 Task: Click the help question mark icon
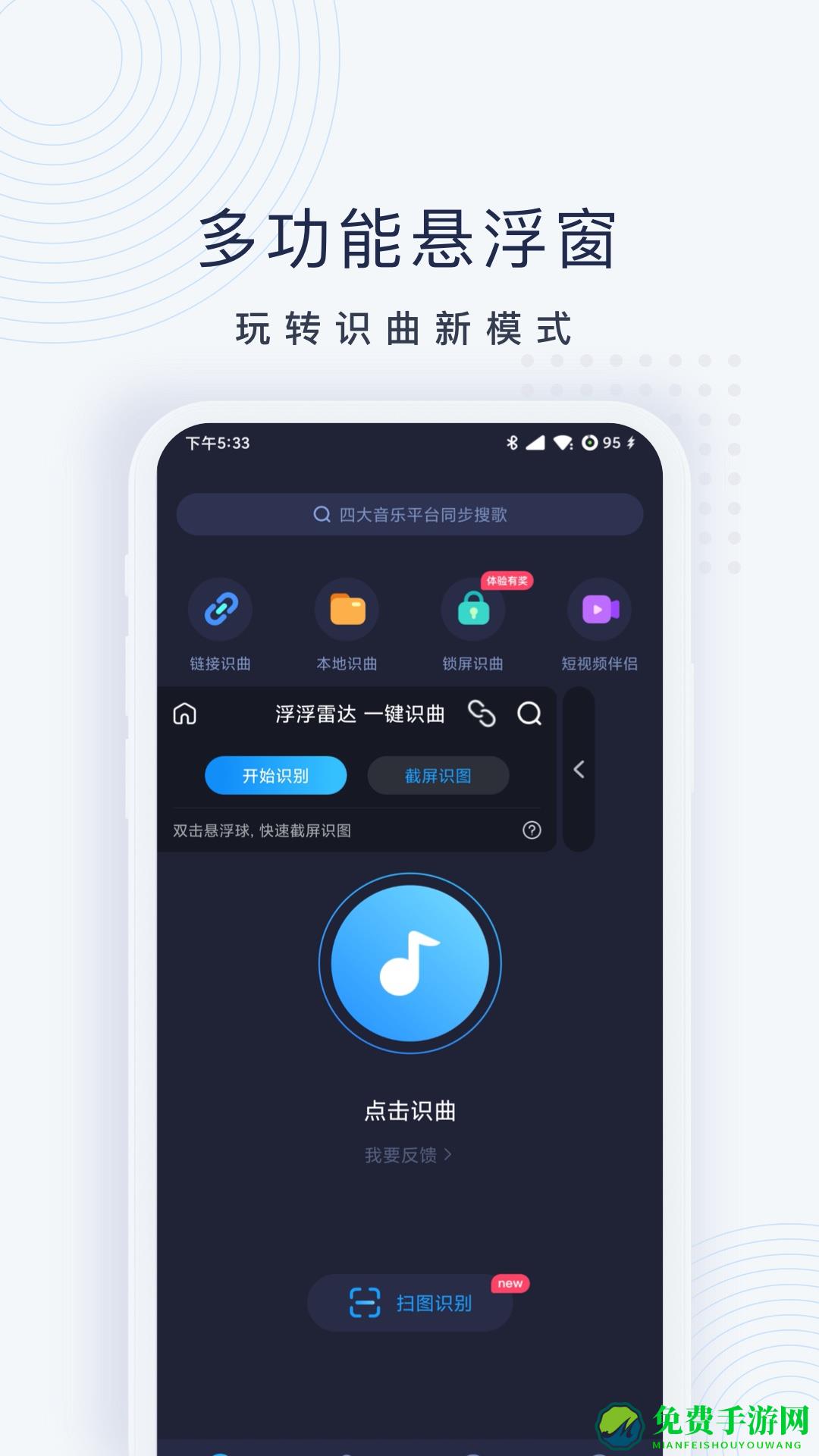coord(531,830)
